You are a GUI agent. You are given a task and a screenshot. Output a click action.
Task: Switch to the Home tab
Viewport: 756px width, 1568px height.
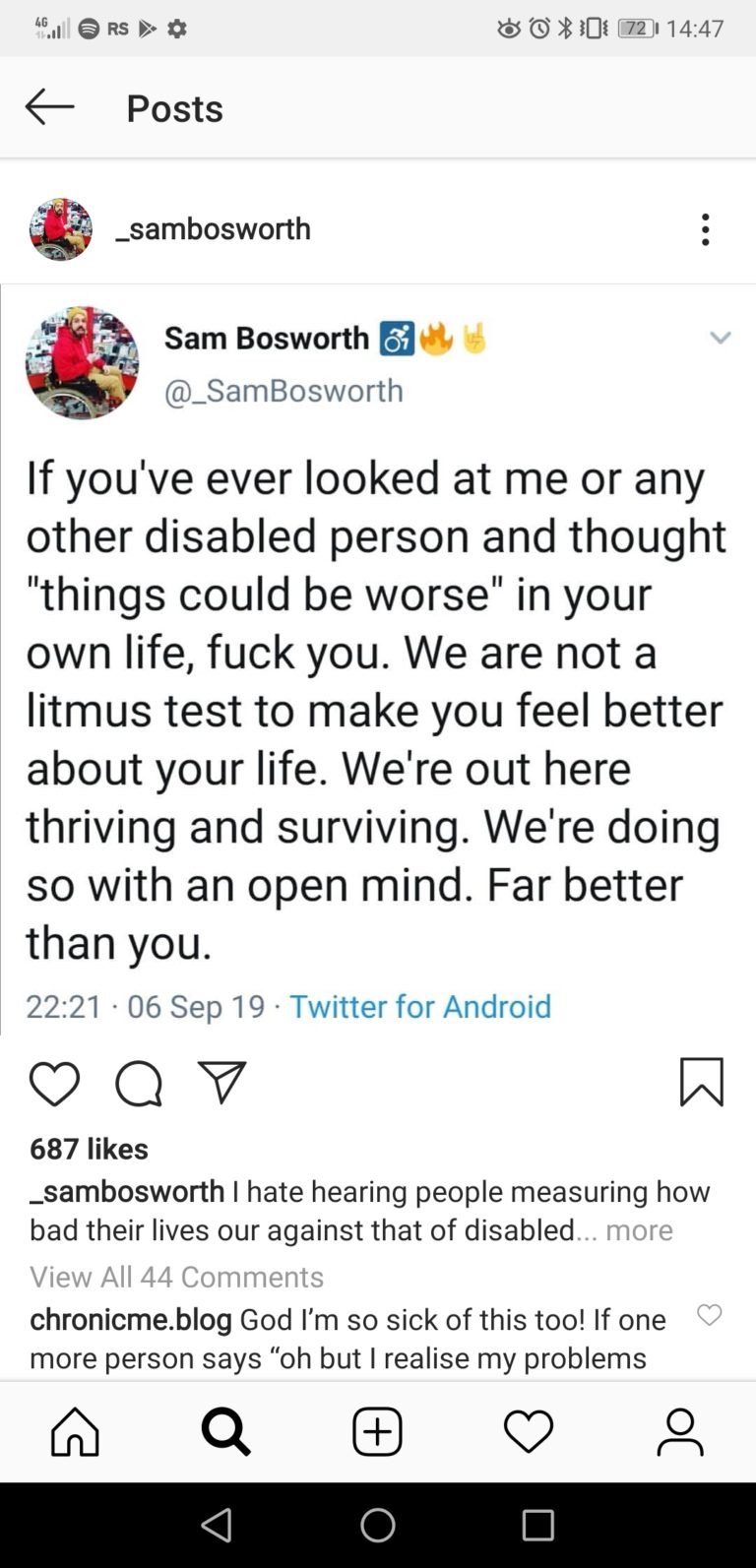[x=76, y=1431]
